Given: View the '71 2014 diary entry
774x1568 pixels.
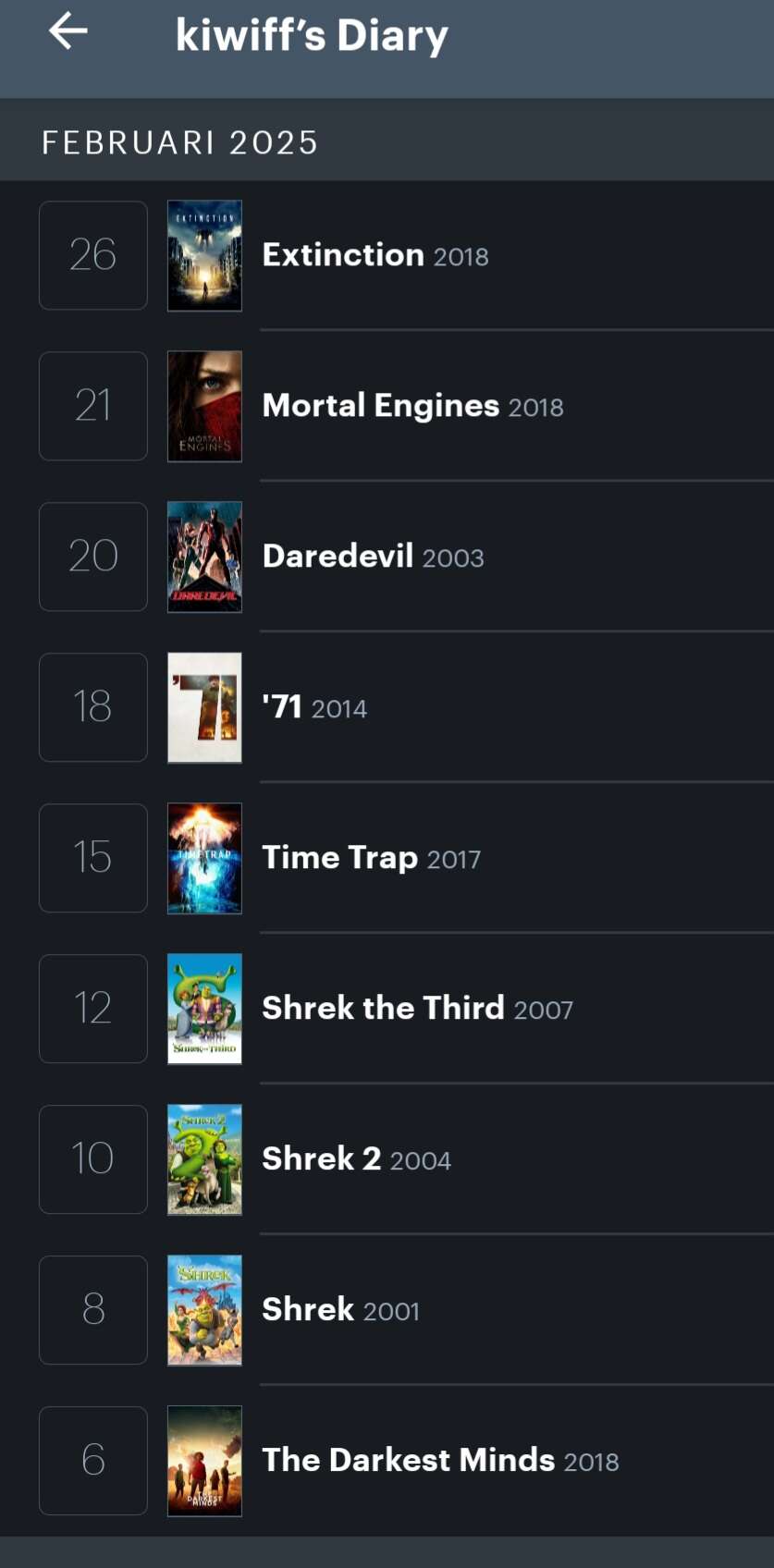Looking at the screenshot, I should (x=387, y=707).
